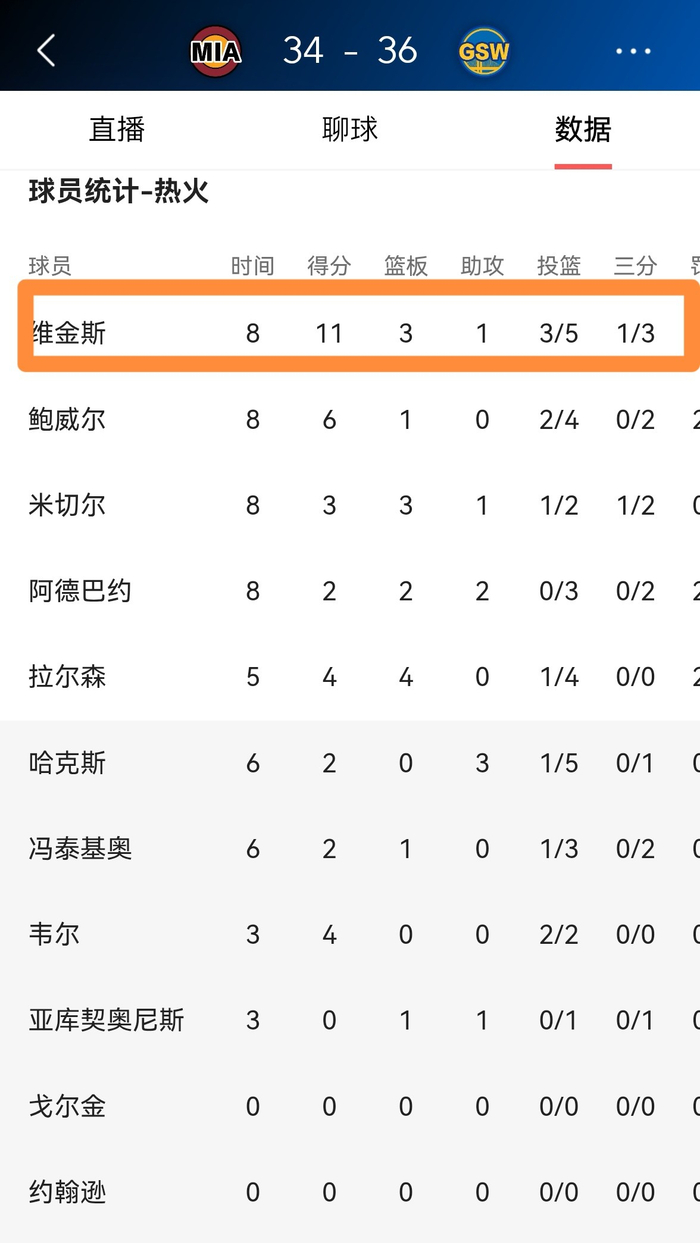
Task: Open the three-dot overflow menu
Action: 633,51
